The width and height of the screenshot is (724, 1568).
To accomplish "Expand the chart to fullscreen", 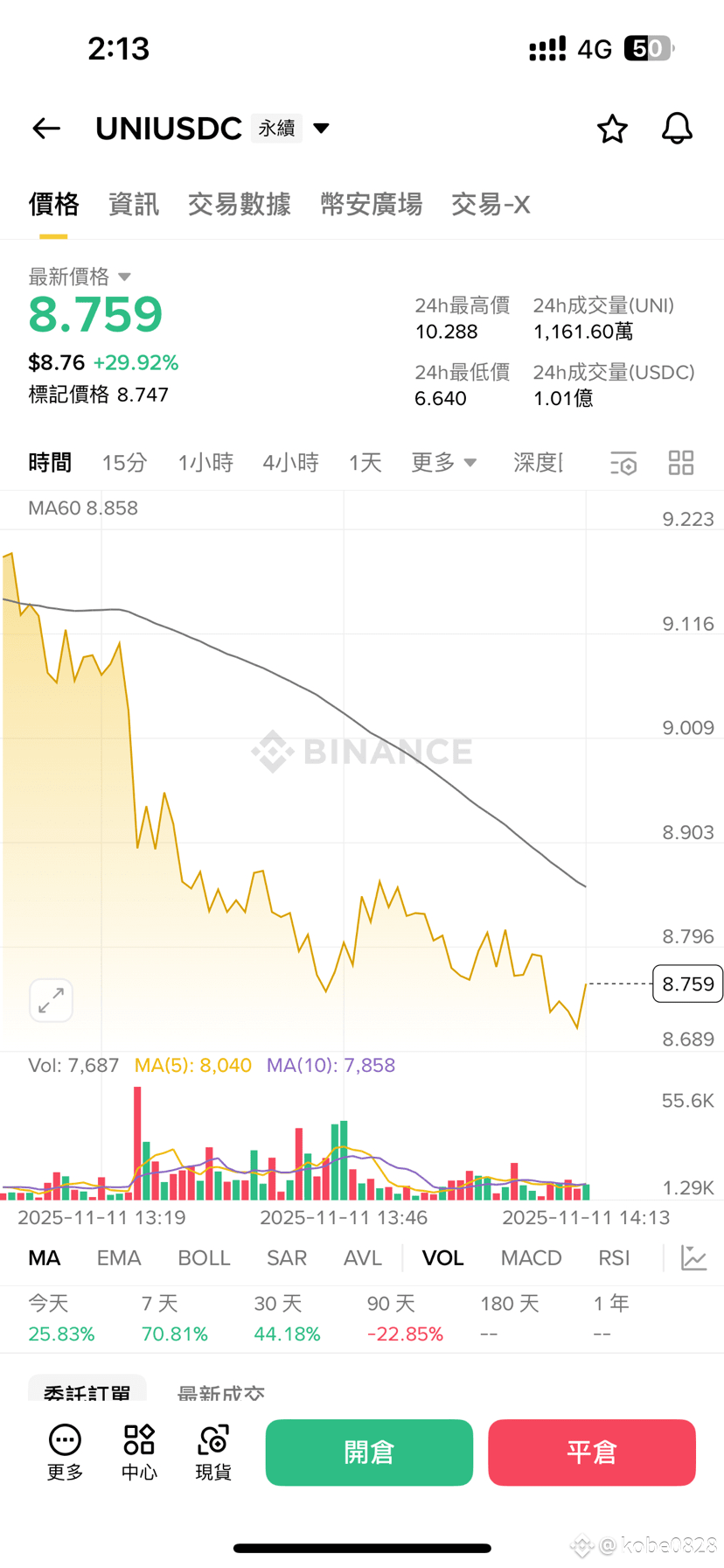I will 51,999.
